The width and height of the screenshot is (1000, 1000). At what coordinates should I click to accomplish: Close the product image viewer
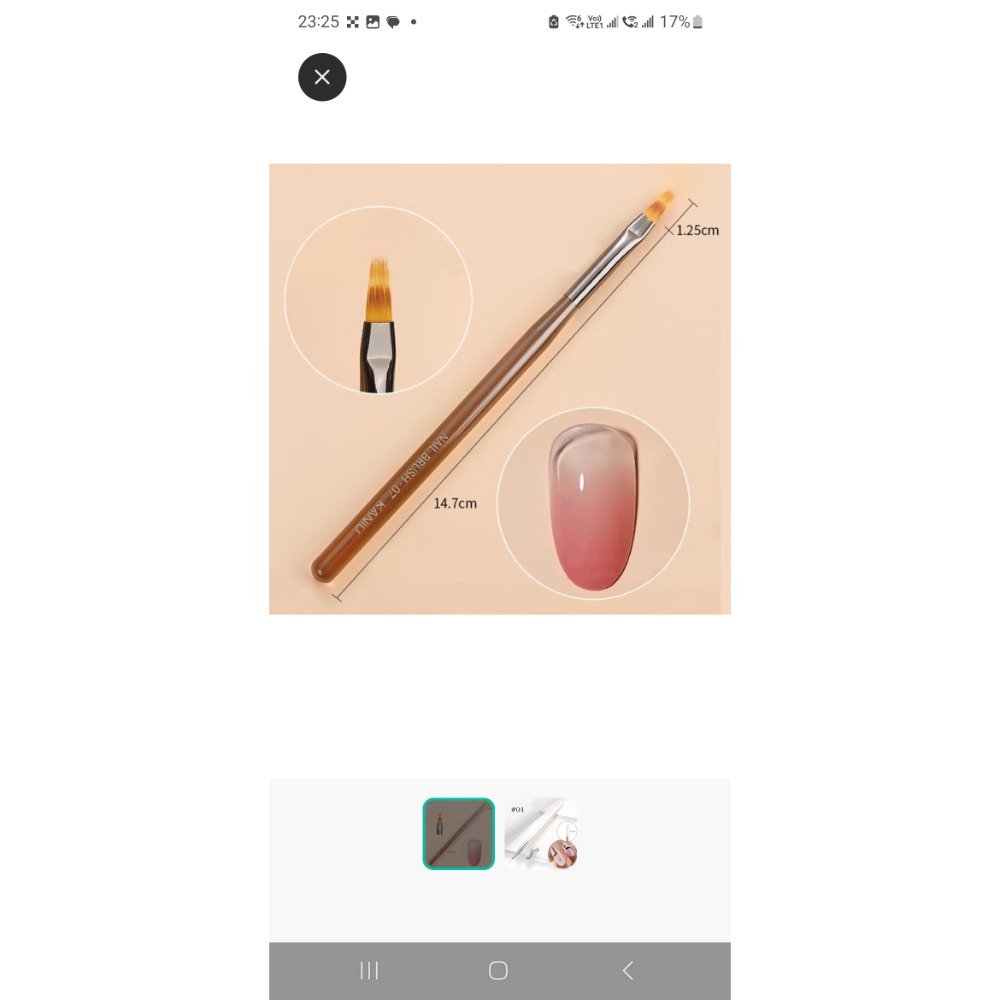click(322, 77)
